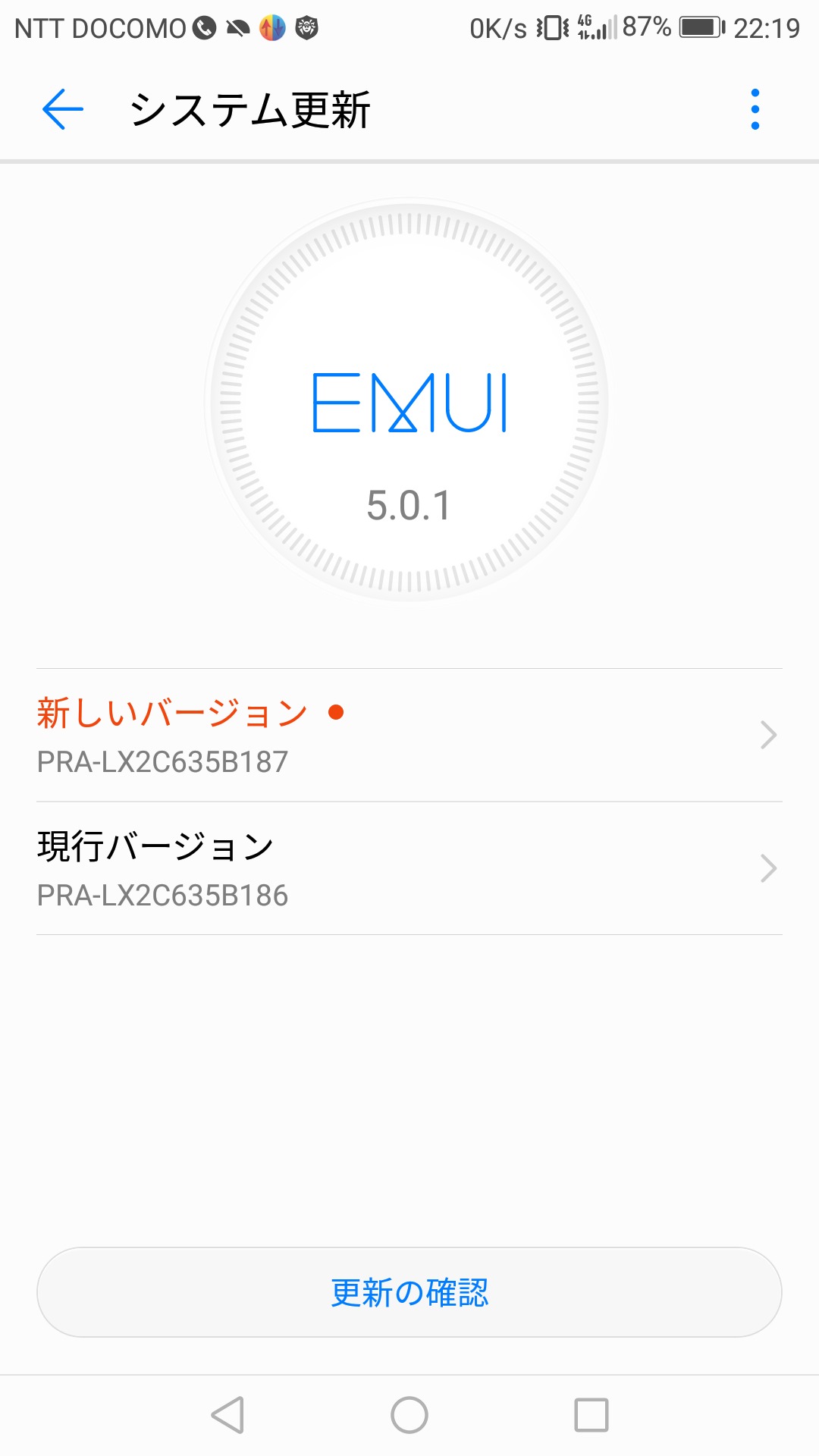Open 新しいバージョン PRA-LX2C635B187 details
The height and width of the screenshot is (1456, 819).
(x=409, y=735)
